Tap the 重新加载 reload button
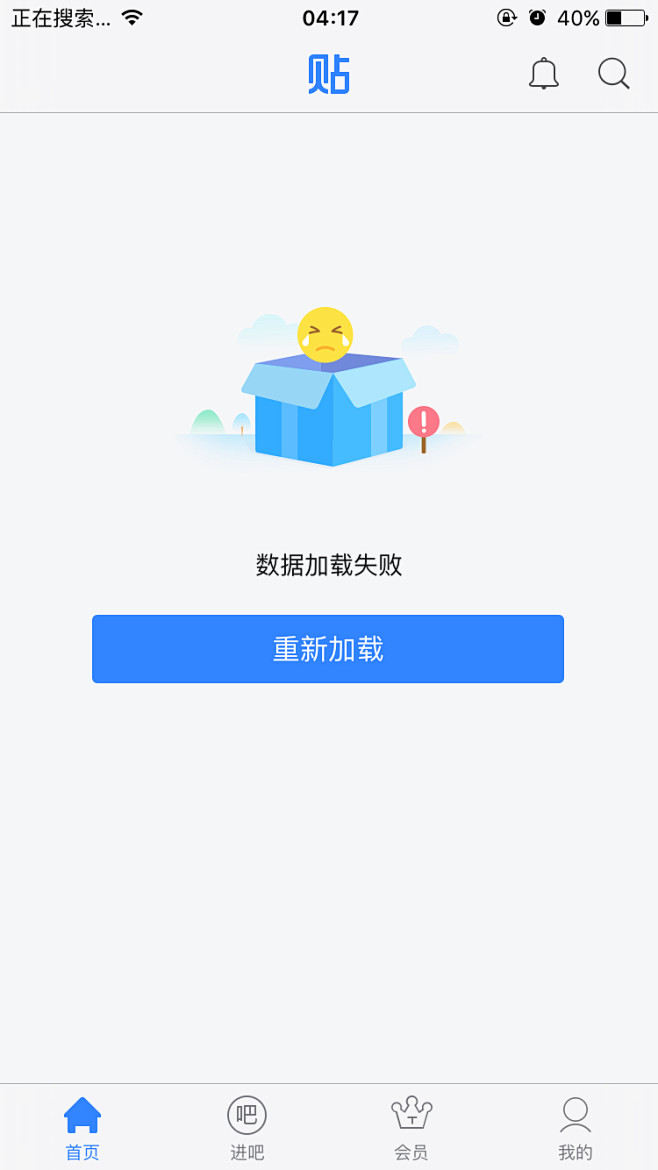 [x=328, y=649]
